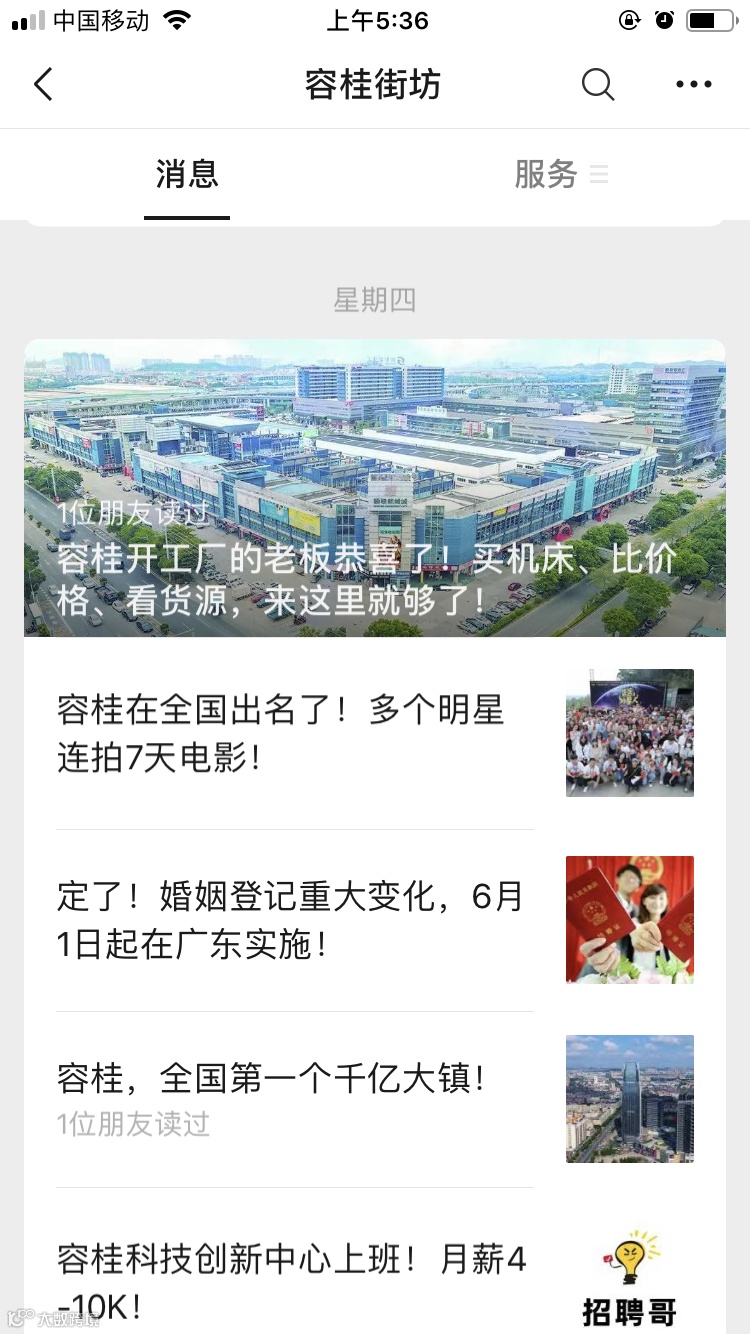750x1334 pixels.
Task: Switch to the 消息 tab
Action: 187,175
